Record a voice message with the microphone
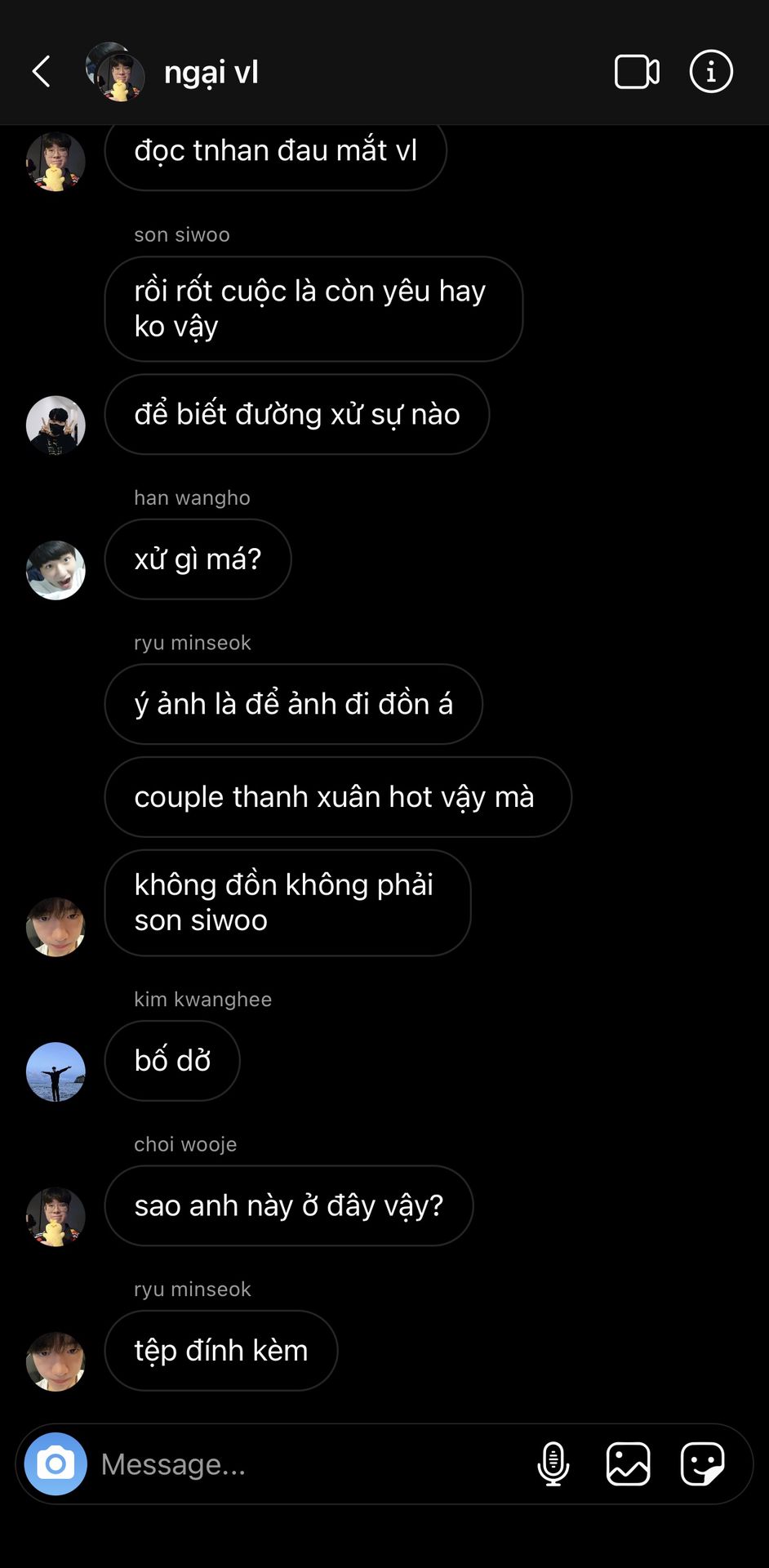The image size is (769, 1568). tap(553, 1464)
